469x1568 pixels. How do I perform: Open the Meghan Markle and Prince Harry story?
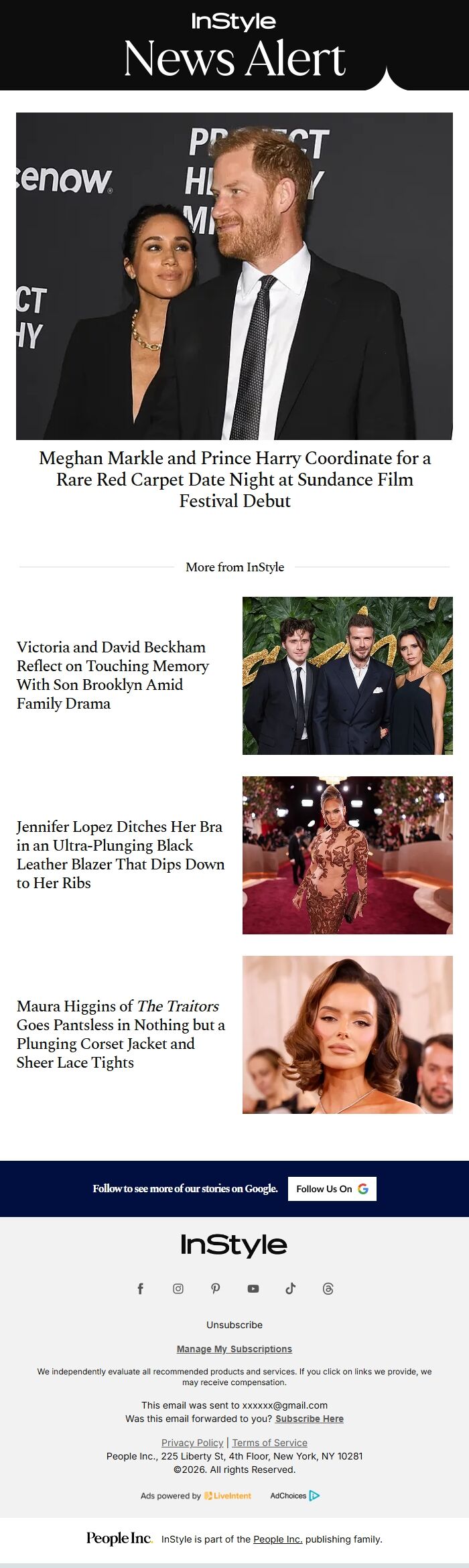[x=234, y=479]
